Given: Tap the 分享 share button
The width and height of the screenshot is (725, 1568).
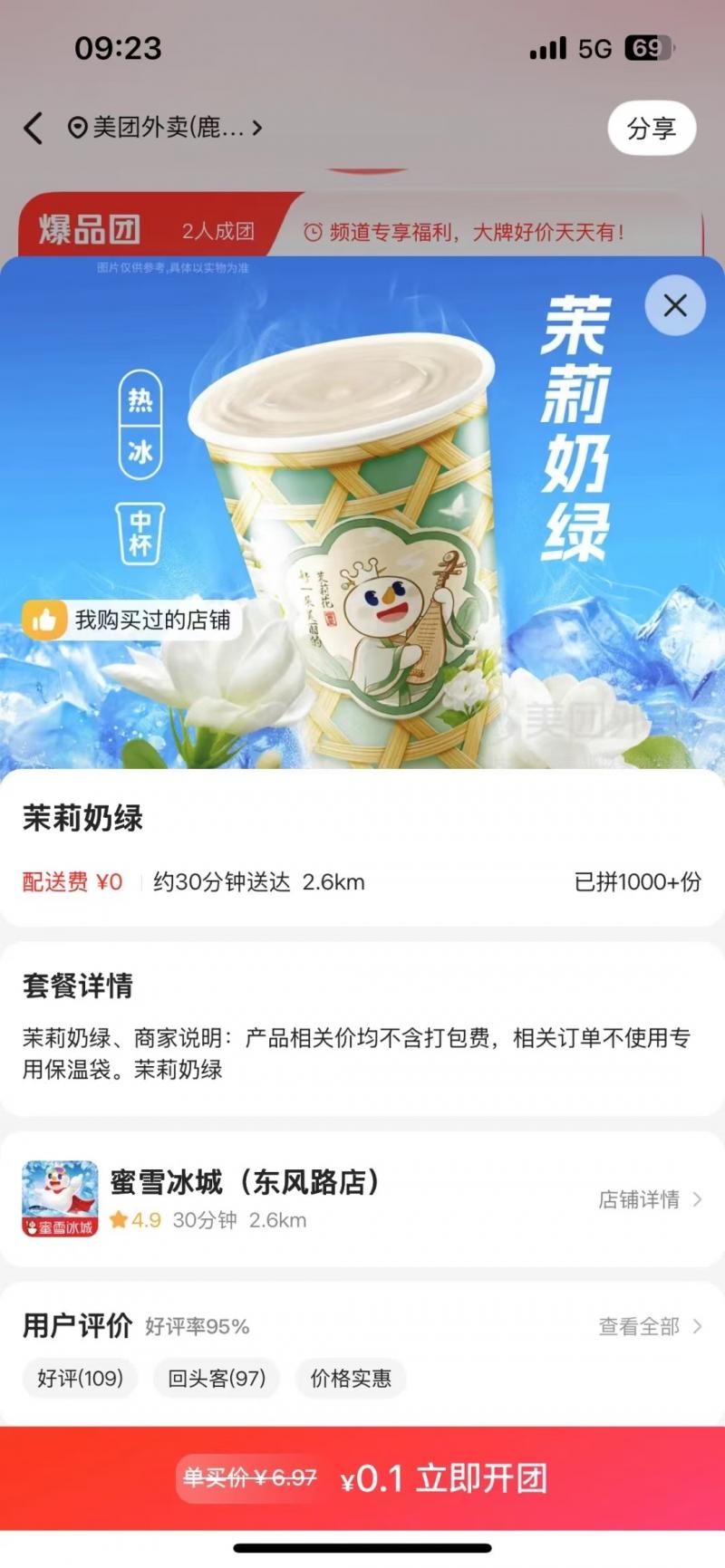Looking at the screenshot, I should pyautogui.click(x=652, y=129).
